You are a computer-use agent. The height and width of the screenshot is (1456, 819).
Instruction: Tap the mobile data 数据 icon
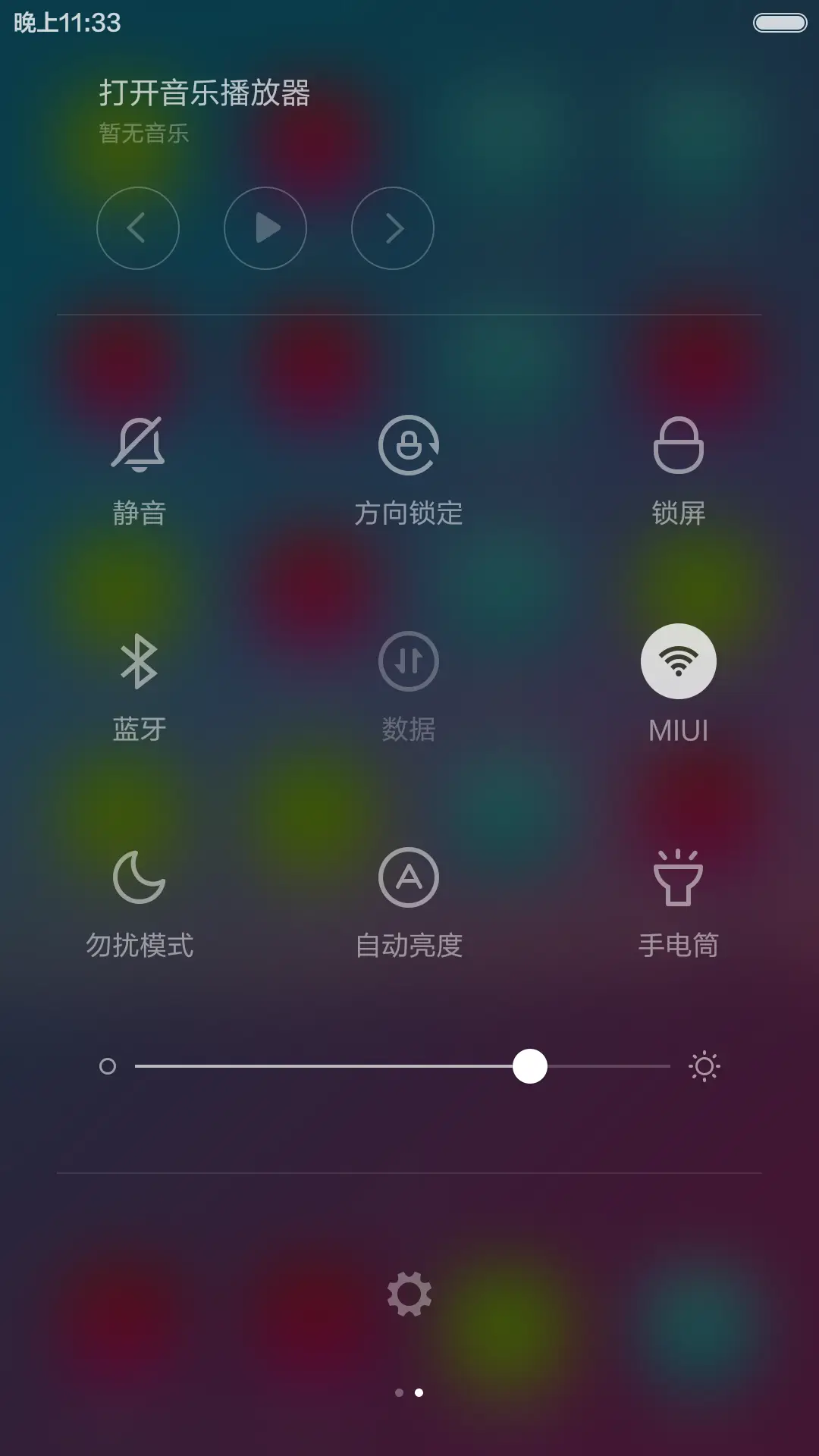pos(409,661)
